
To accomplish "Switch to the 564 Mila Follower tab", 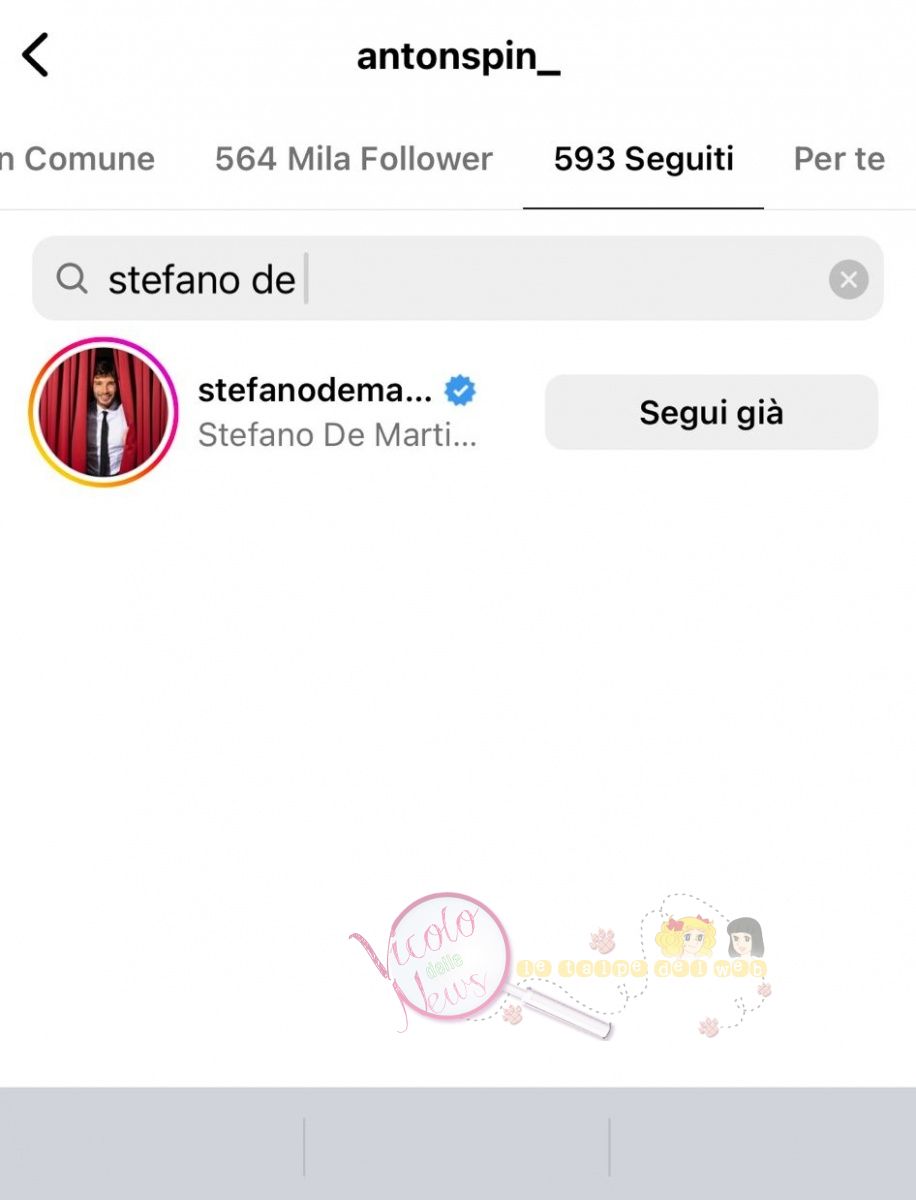I will [353, 159].
